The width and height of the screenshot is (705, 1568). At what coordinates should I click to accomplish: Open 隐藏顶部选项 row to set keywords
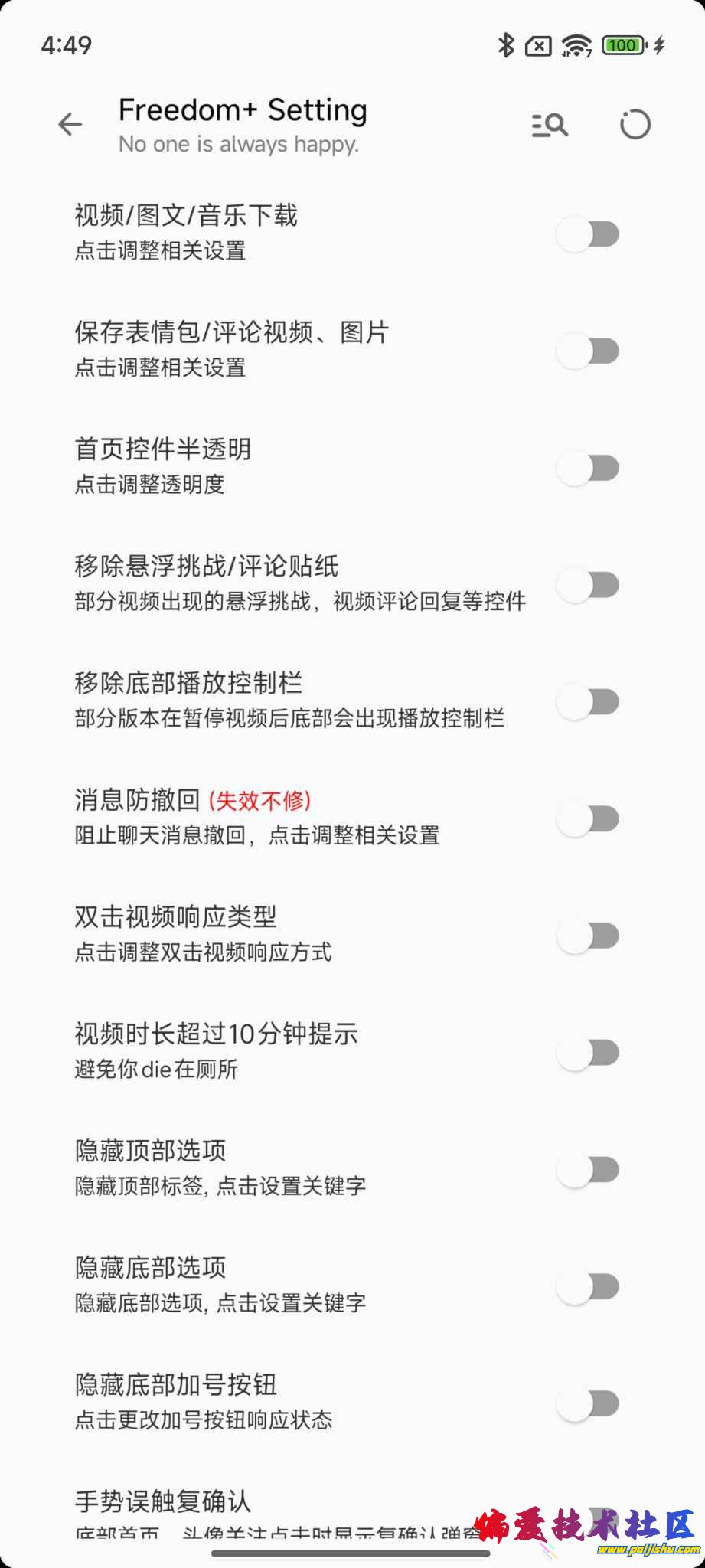pyautogui.click(x=268, y=1167)
